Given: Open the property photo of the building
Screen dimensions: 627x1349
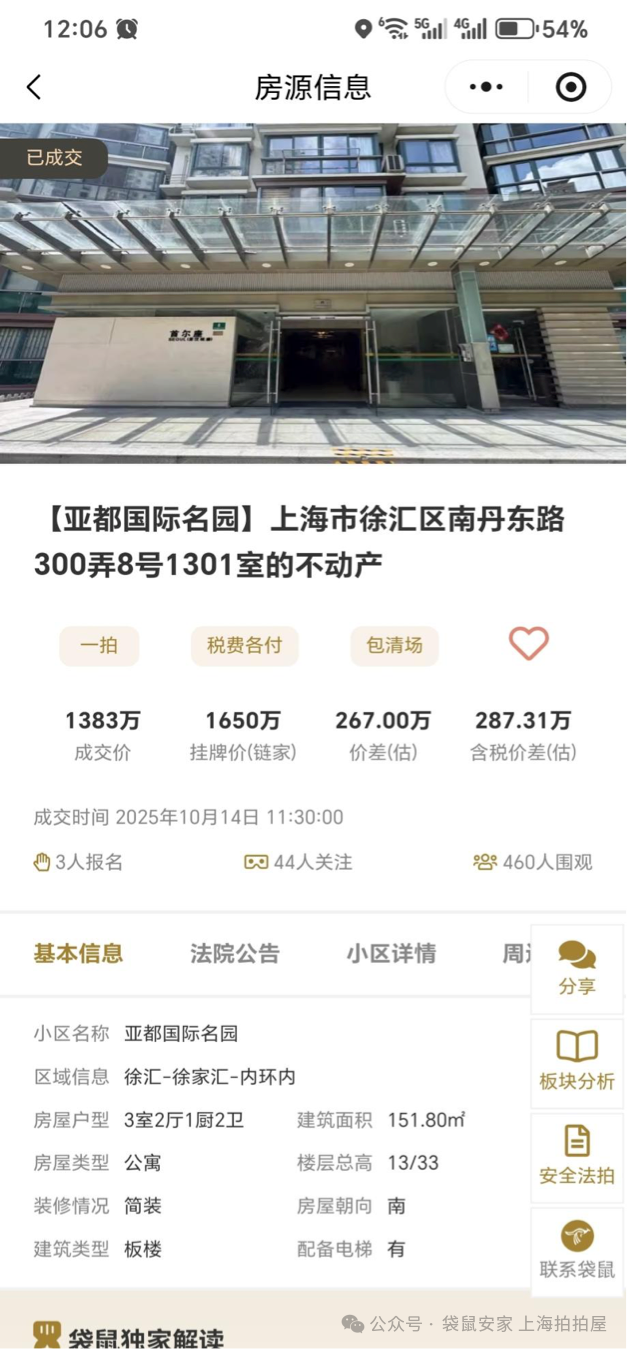Looking at the screenshot, I should pyautogui.click(x=313, y=293).
